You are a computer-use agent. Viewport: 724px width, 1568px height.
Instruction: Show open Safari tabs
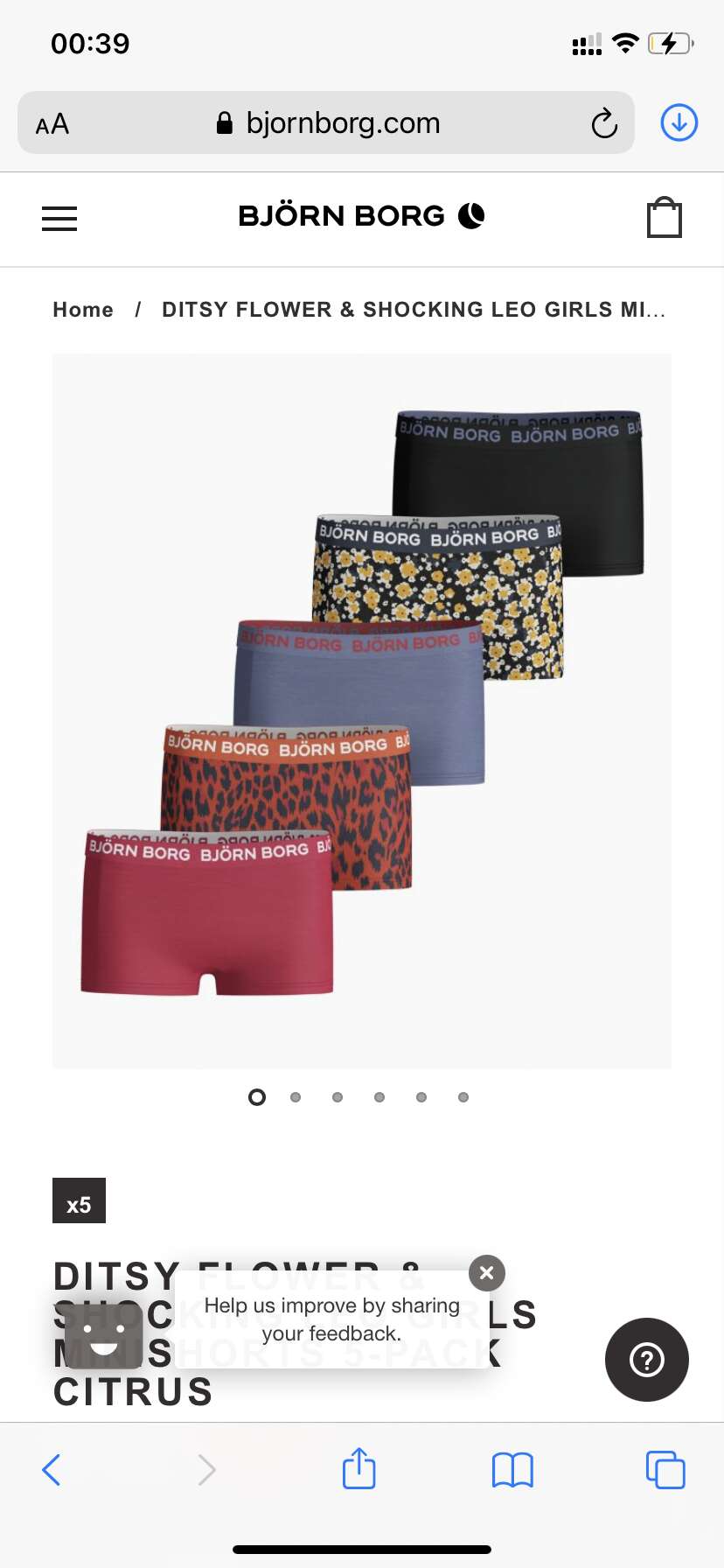[665, 1470]
